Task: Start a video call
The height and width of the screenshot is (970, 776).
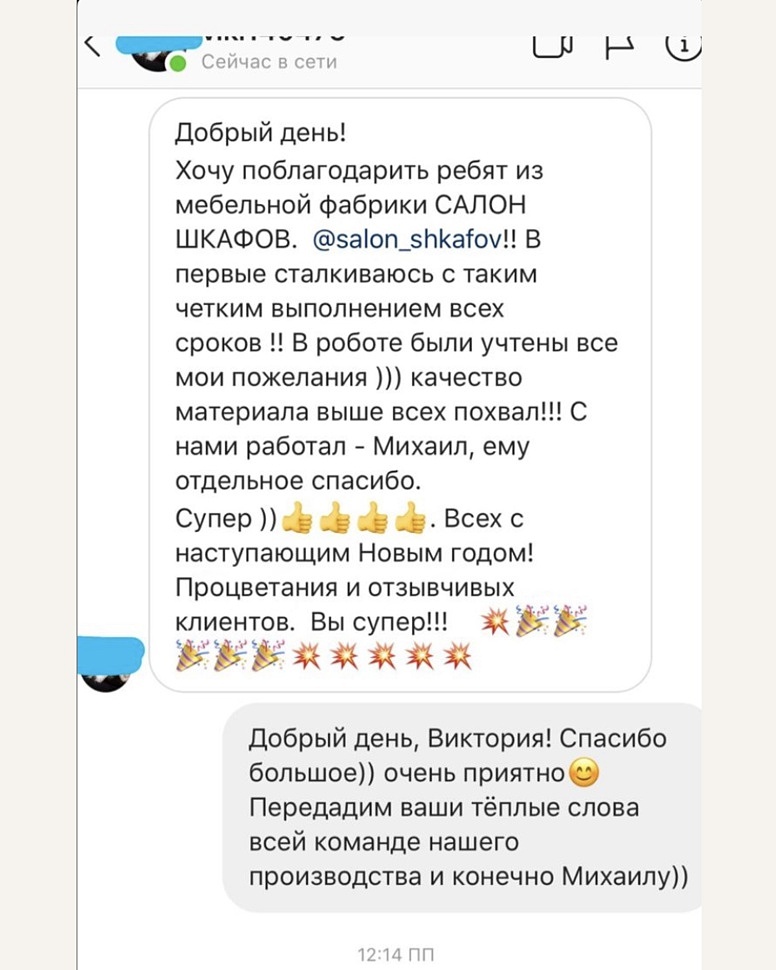Action: (552, 46)
